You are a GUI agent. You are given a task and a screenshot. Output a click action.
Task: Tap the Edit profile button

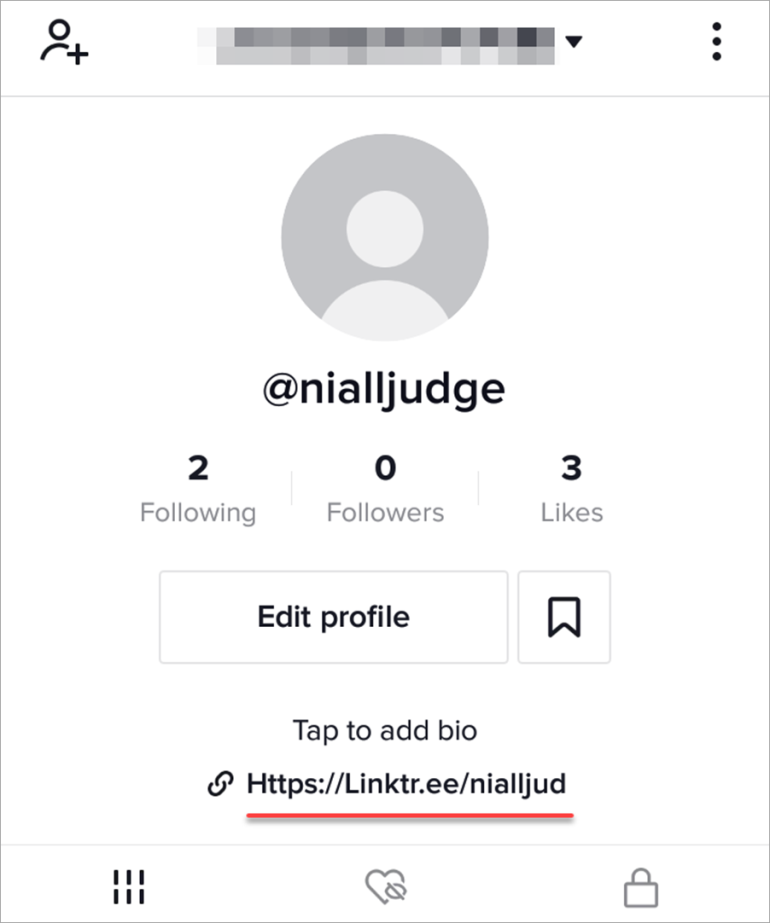[x=333, y=616]
